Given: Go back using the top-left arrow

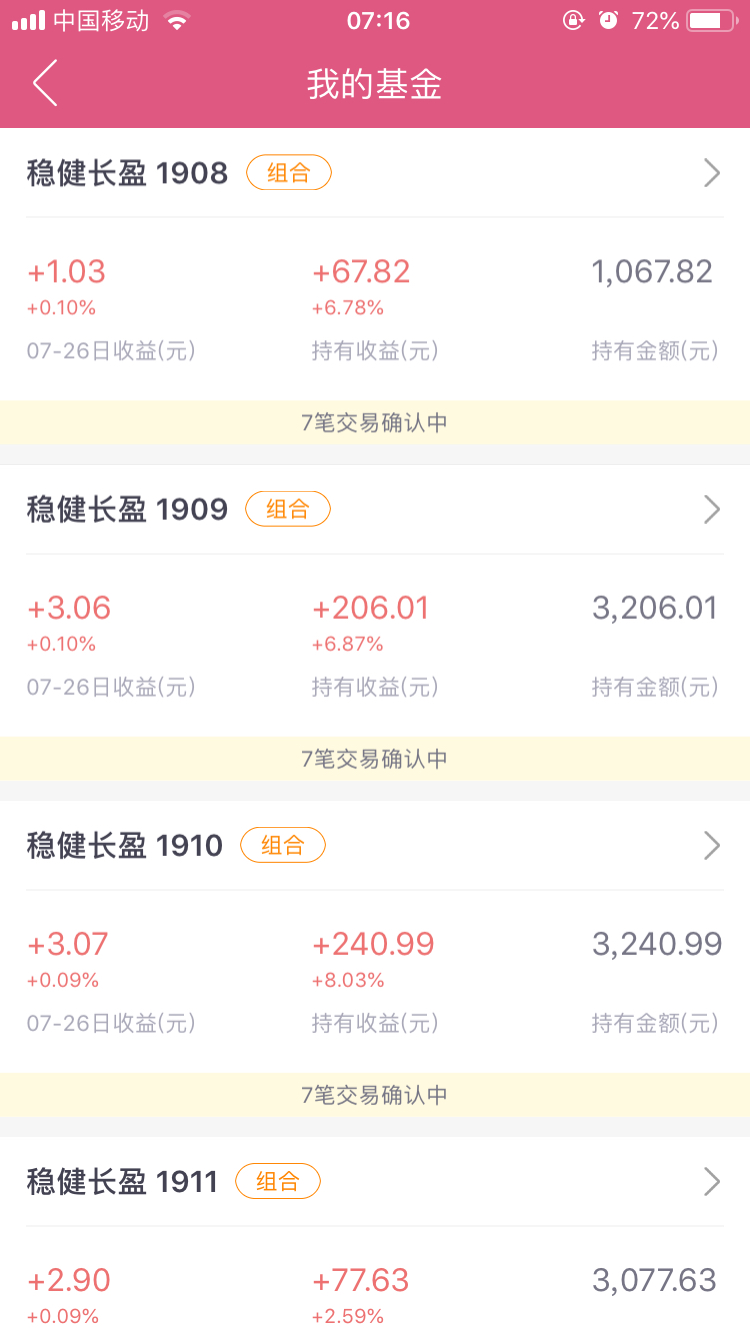Looking at the screenshot, I should (x=45, y=83).
